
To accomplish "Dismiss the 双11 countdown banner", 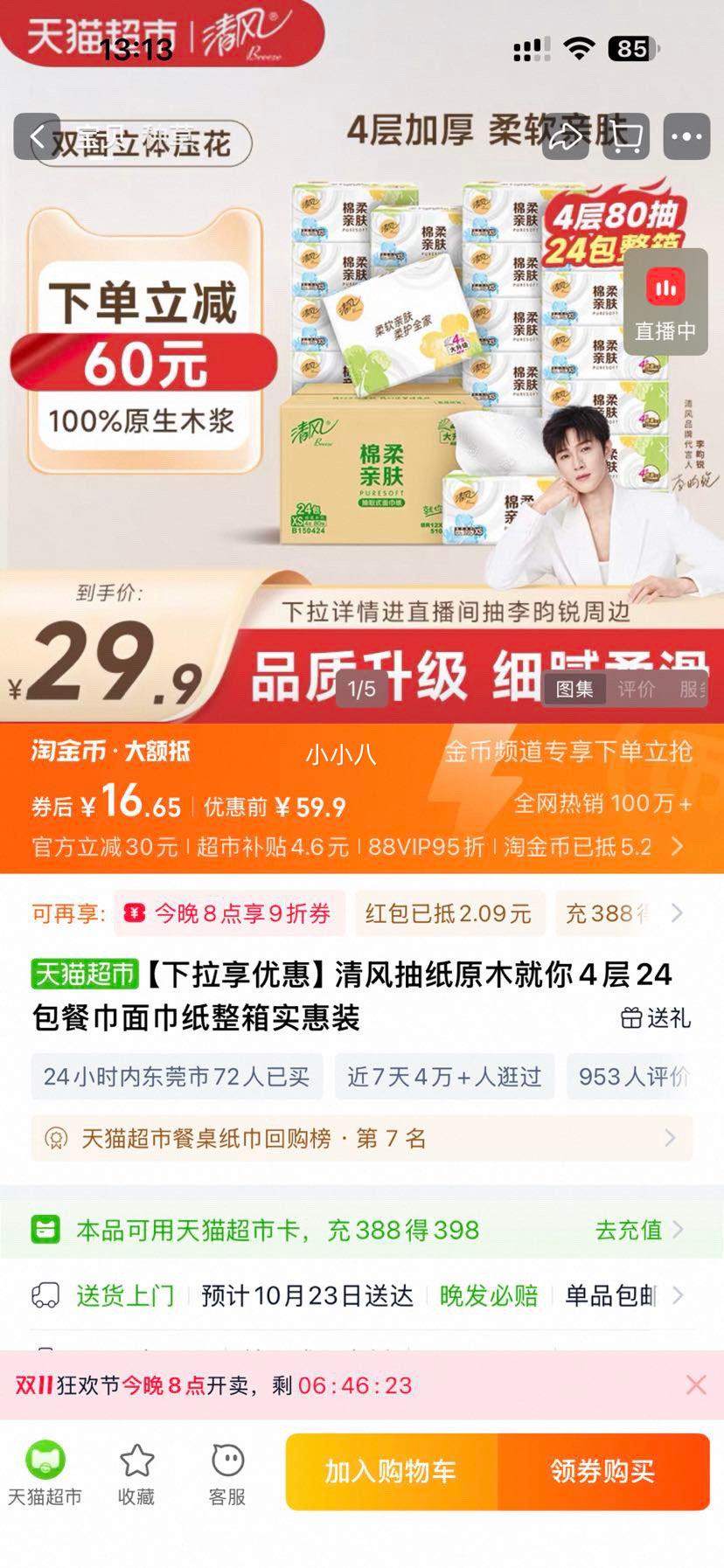I will click(x=696, y=1384).
